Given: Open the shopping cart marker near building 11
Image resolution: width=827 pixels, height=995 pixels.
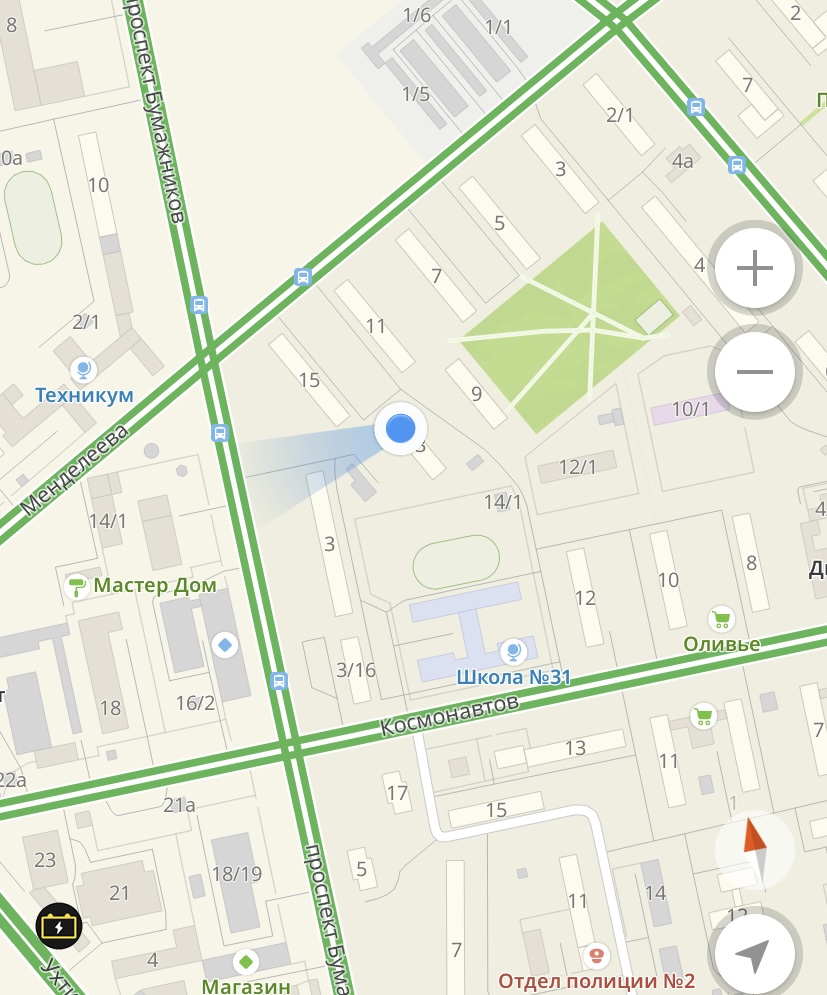Looking at the screenshot, I should (x=704, y=716).
